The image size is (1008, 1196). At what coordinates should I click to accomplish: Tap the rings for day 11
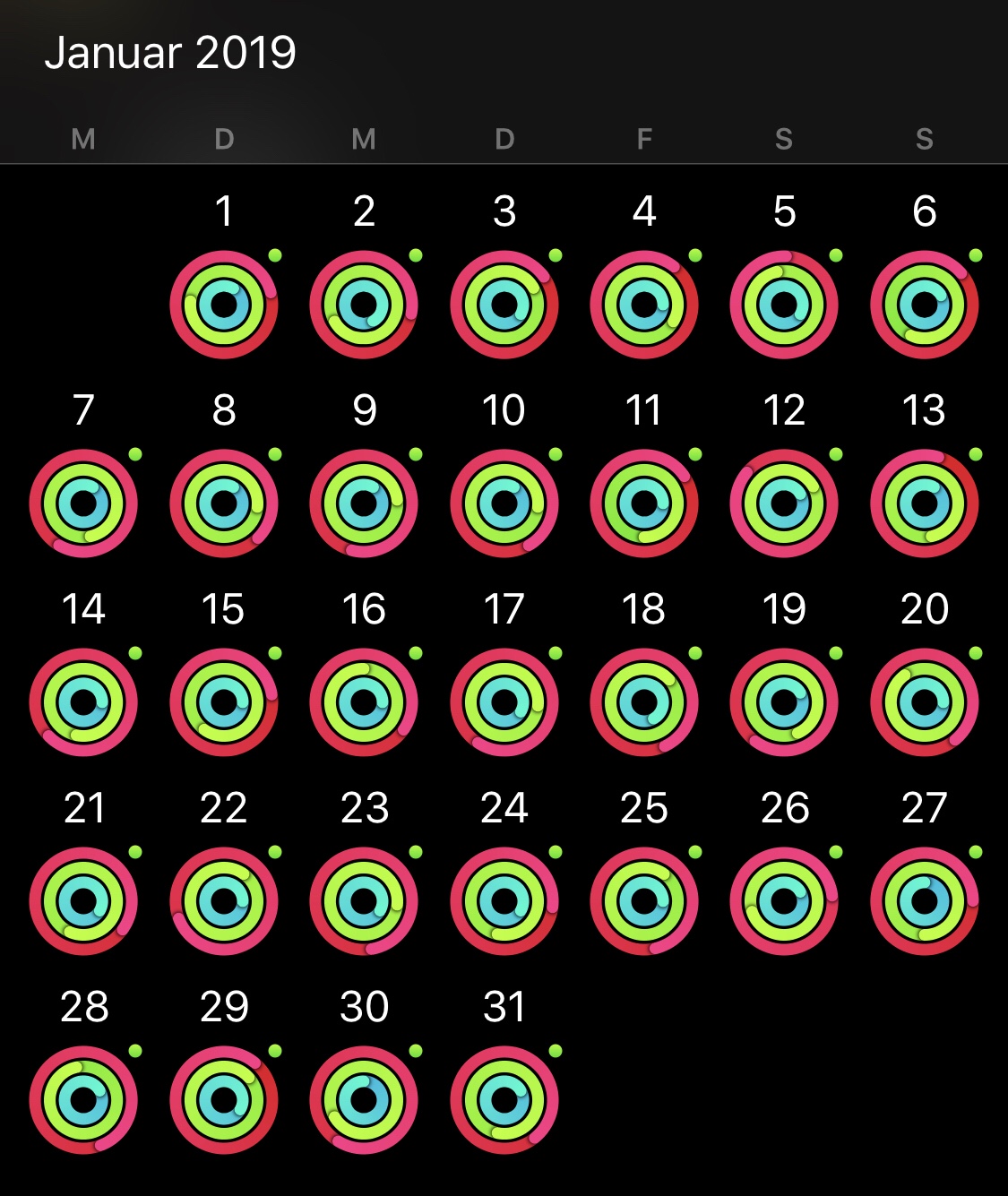coord(644,503)
